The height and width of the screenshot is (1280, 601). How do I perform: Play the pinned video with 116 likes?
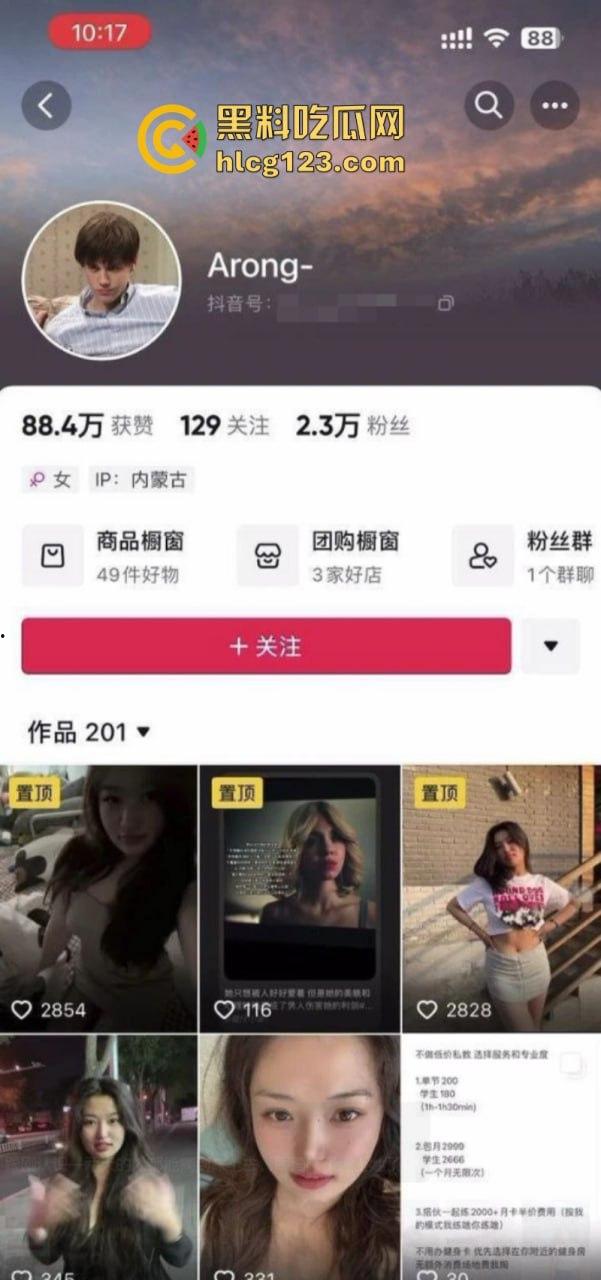(300, 898)
